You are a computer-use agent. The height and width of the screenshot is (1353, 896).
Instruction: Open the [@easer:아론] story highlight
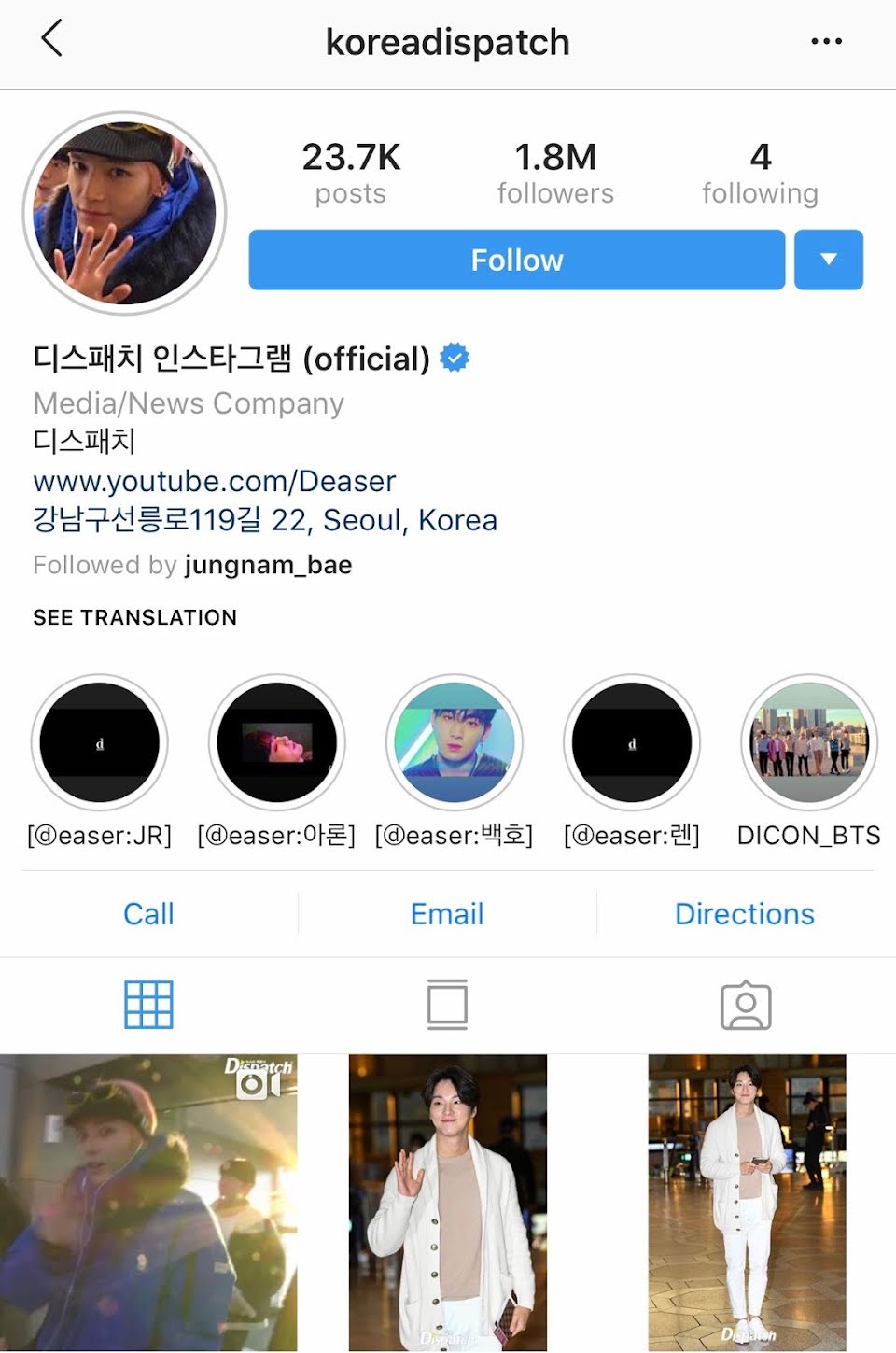tap(277, 743)
